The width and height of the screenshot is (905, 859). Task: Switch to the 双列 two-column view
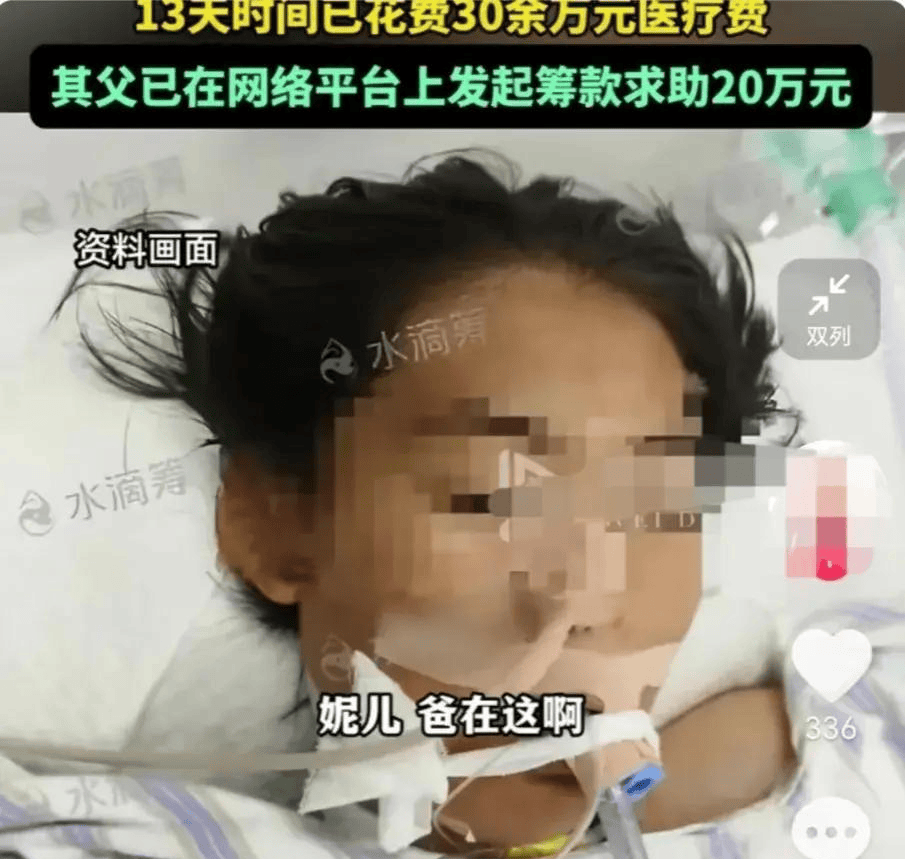coord(828,308)
